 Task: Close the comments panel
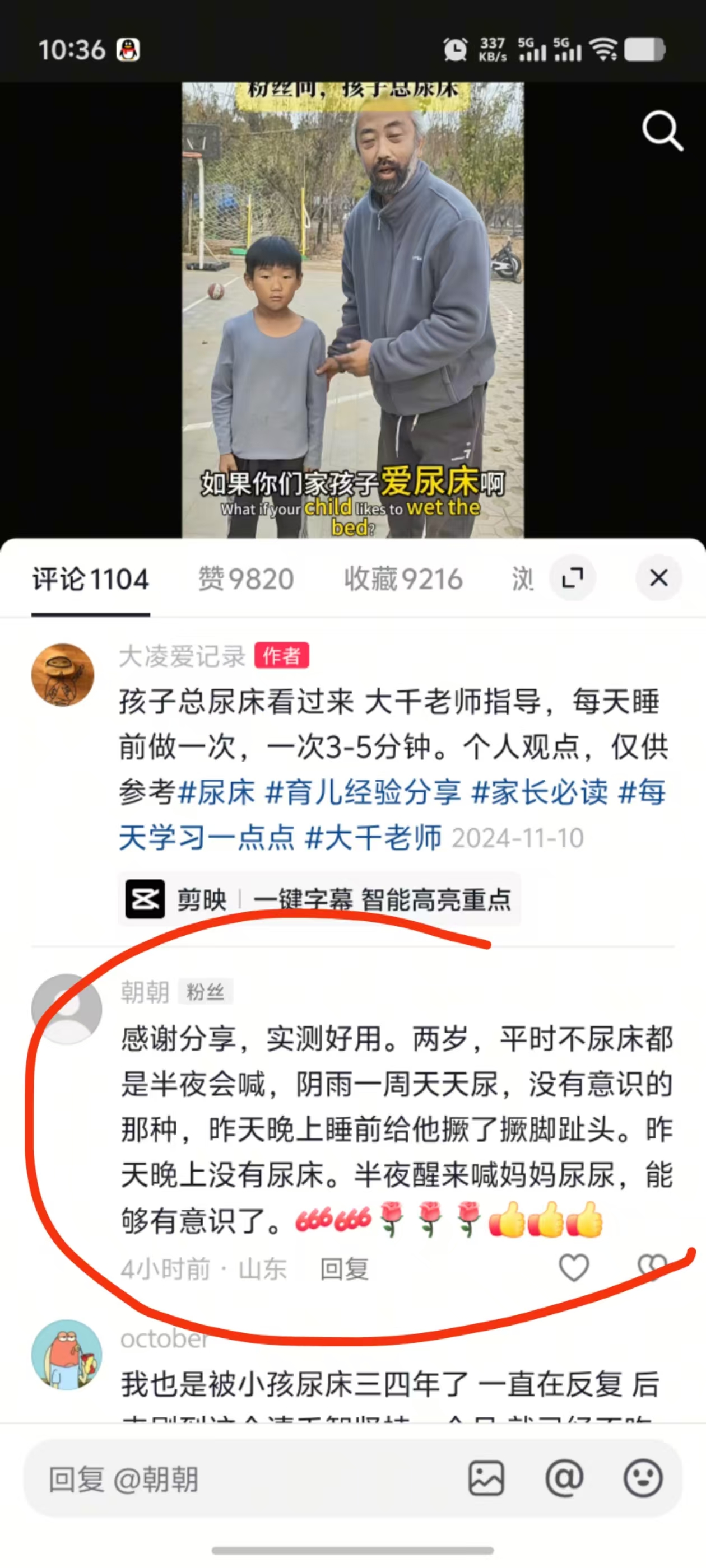(658, 578)
